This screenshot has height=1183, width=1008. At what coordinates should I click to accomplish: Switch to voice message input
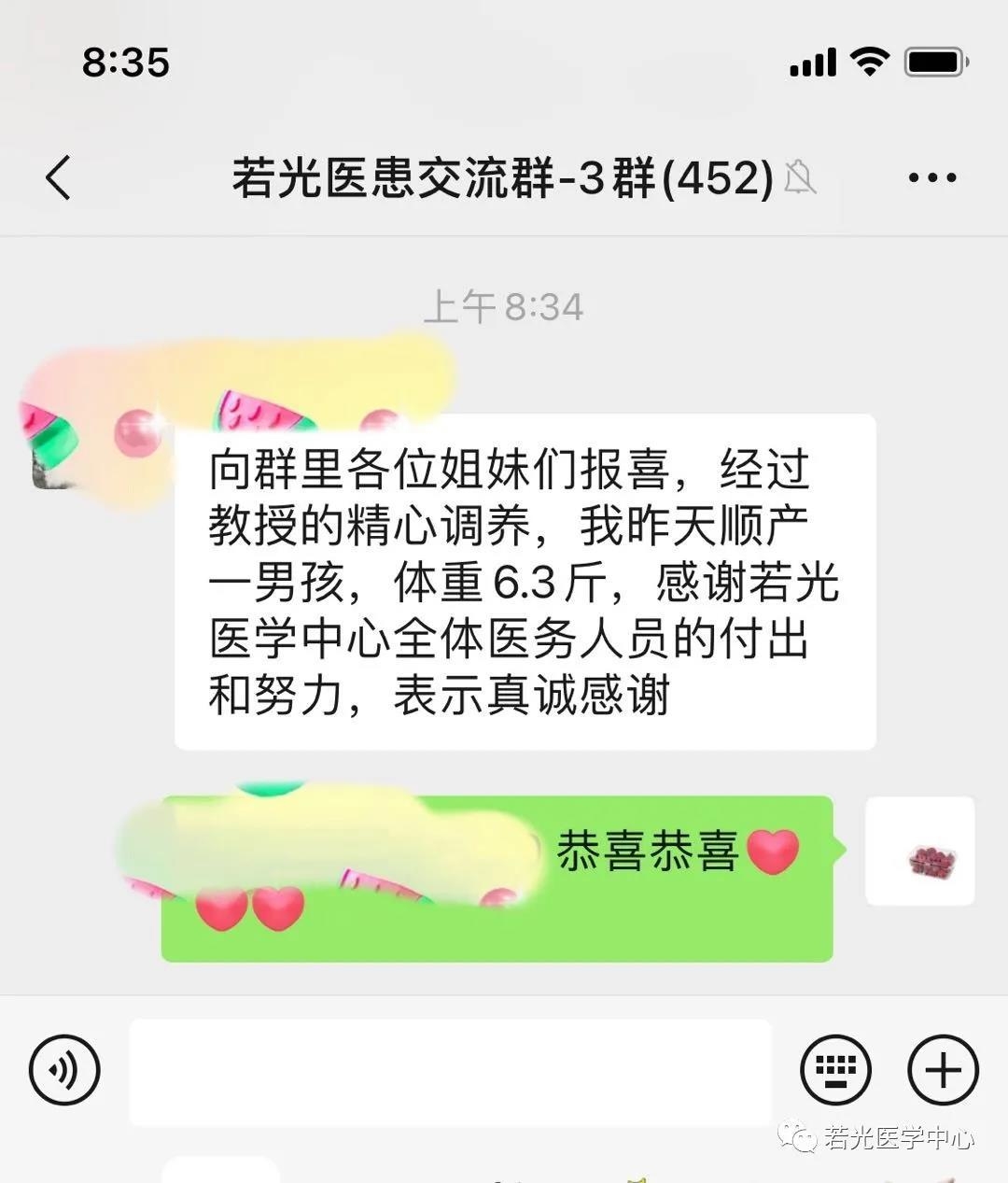pos(64,1070)
